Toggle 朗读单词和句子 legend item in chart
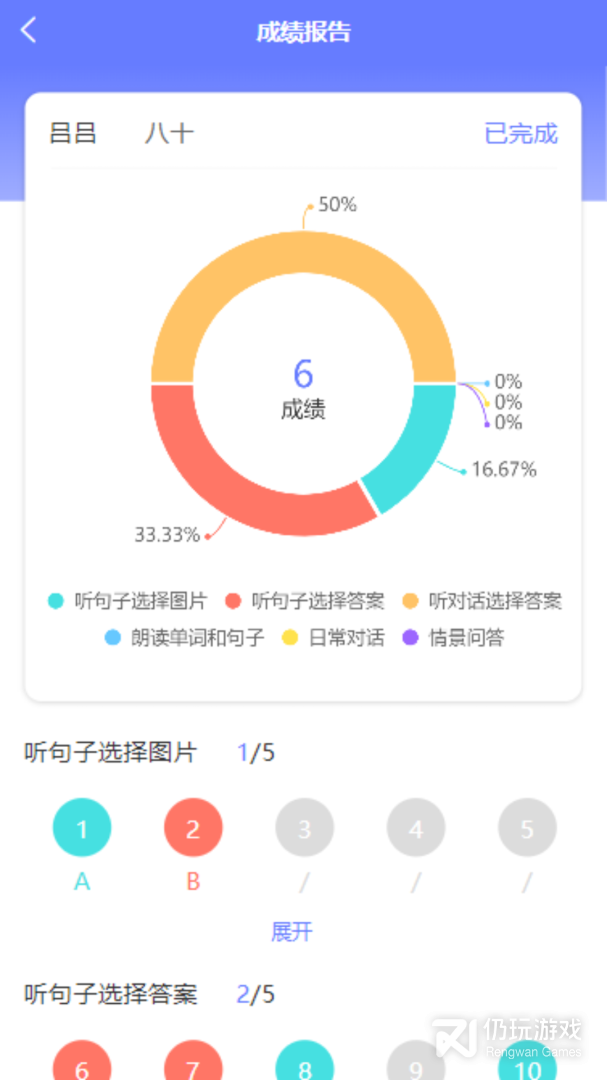Image resolution: width=607 pixels, height=1080 pixels. tap(185, 637)
